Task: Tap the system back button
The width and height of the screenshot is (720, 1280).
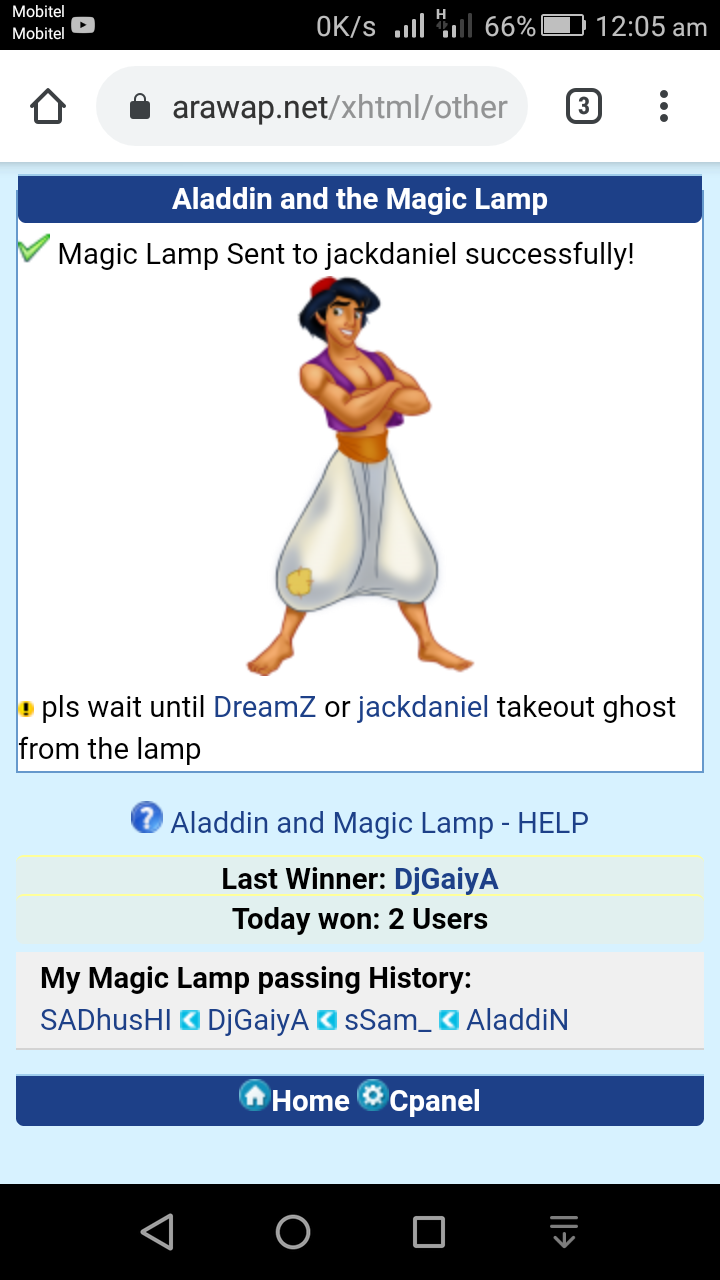Action: click(157, 1232)
